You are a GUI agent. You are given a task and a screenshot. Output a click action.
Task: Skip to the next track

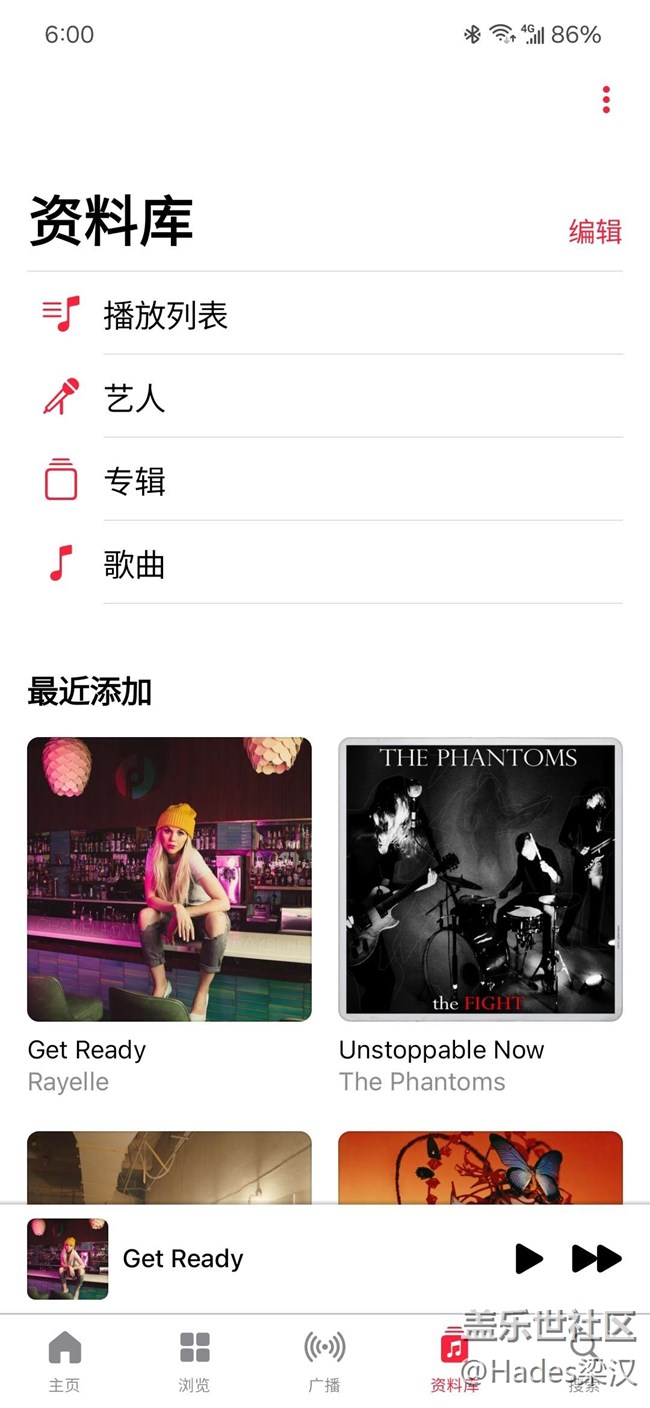tap(596, 1259)
